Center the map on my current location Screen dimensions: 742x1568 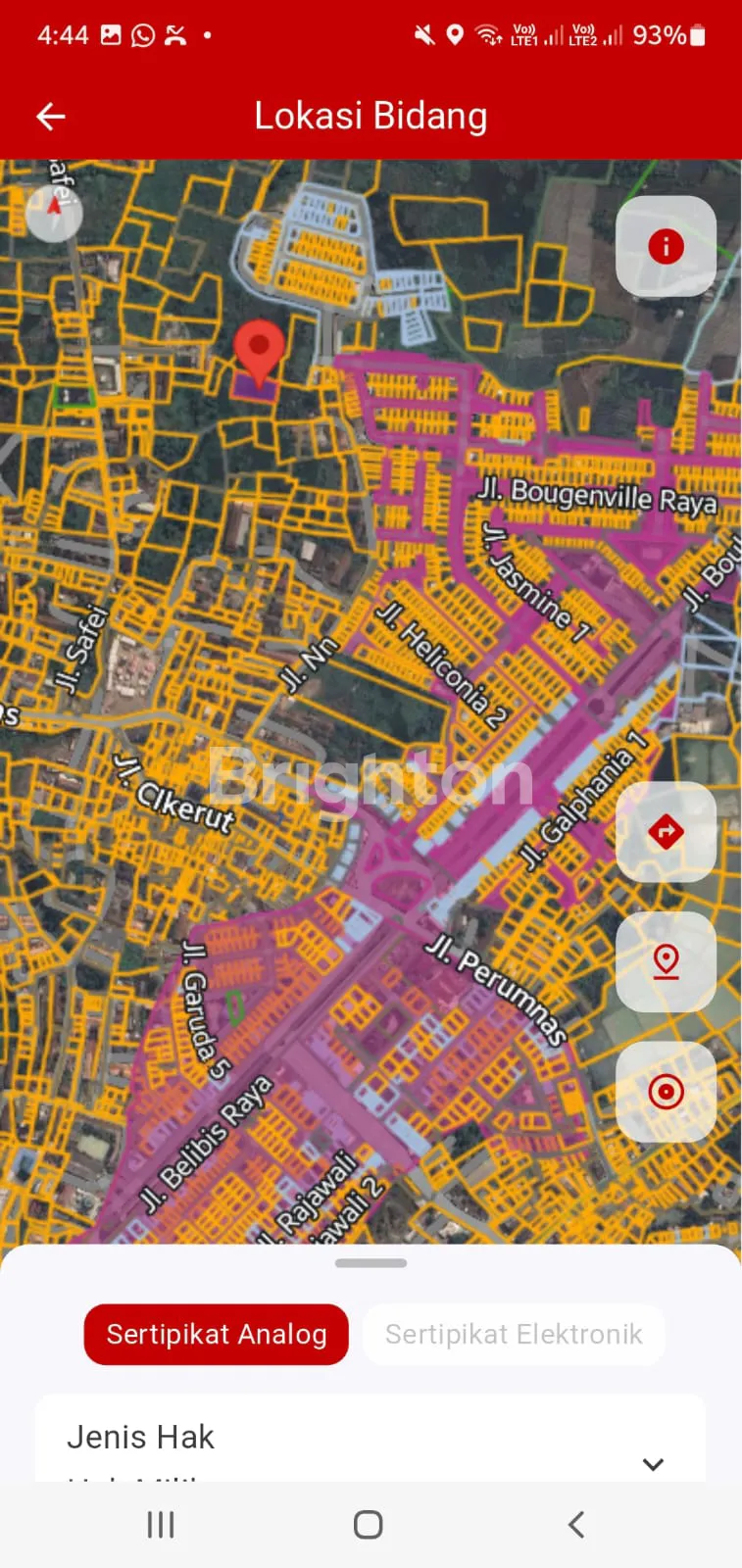(x=666, y=1091)
